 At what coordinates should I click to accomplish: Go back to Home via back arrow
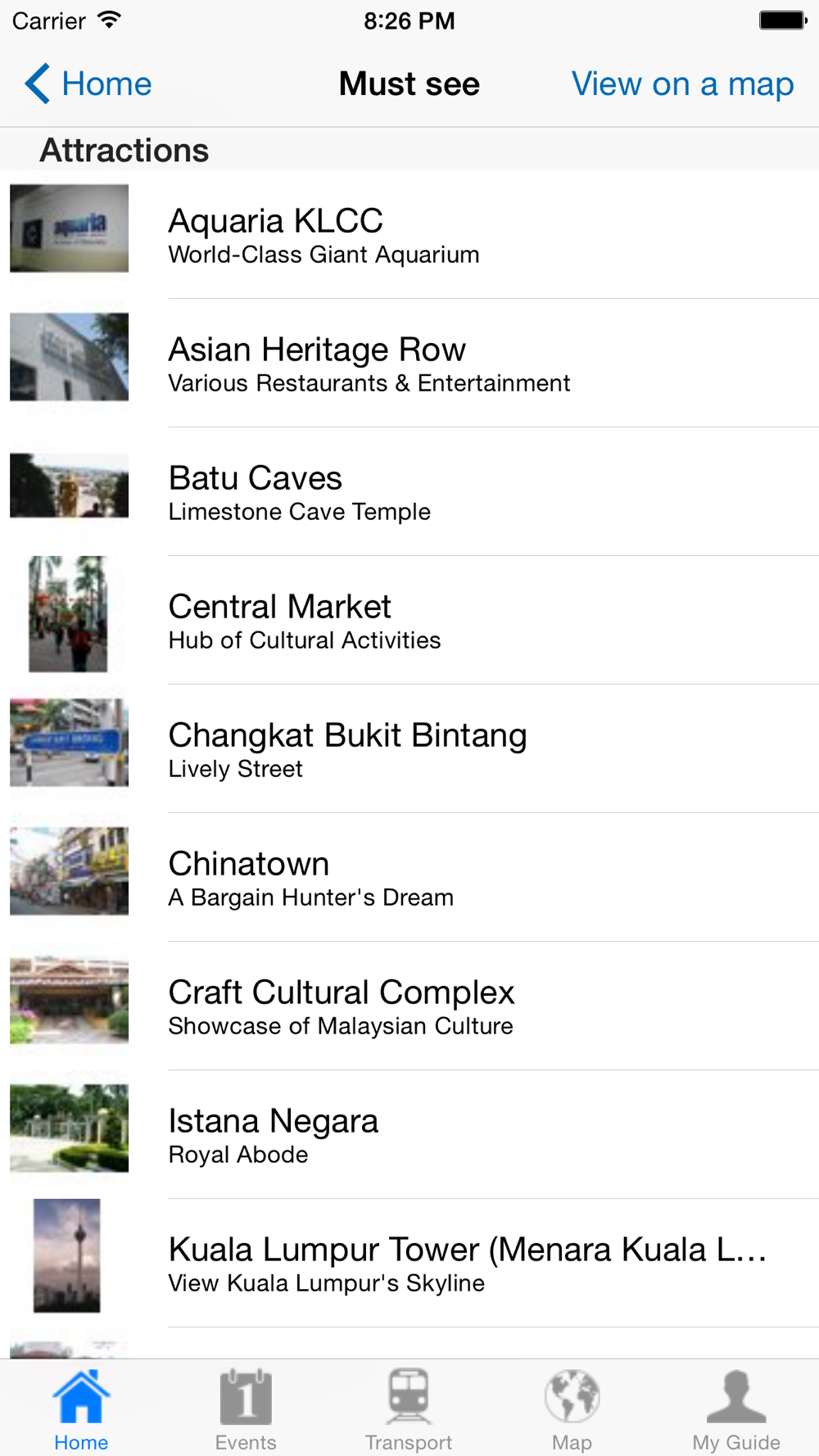click(x=88, y=84)
